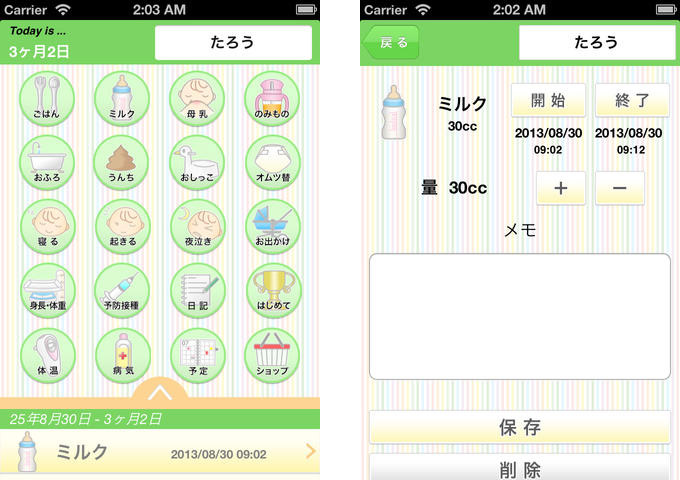Open the ショップ shop

[x=271, y=355]
